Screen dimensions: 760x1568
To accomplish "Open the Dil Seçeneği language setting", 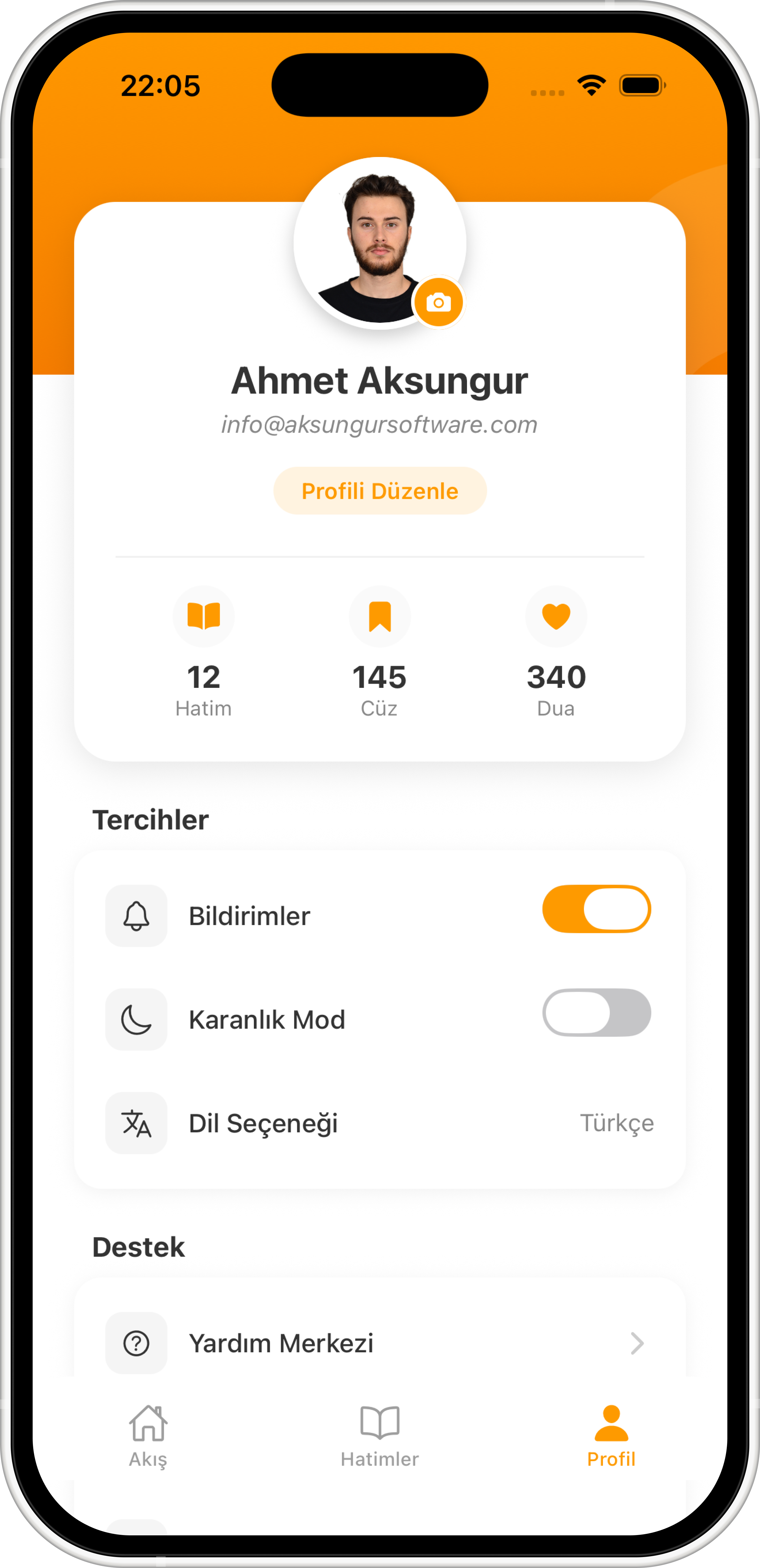I will (379, 1123).
